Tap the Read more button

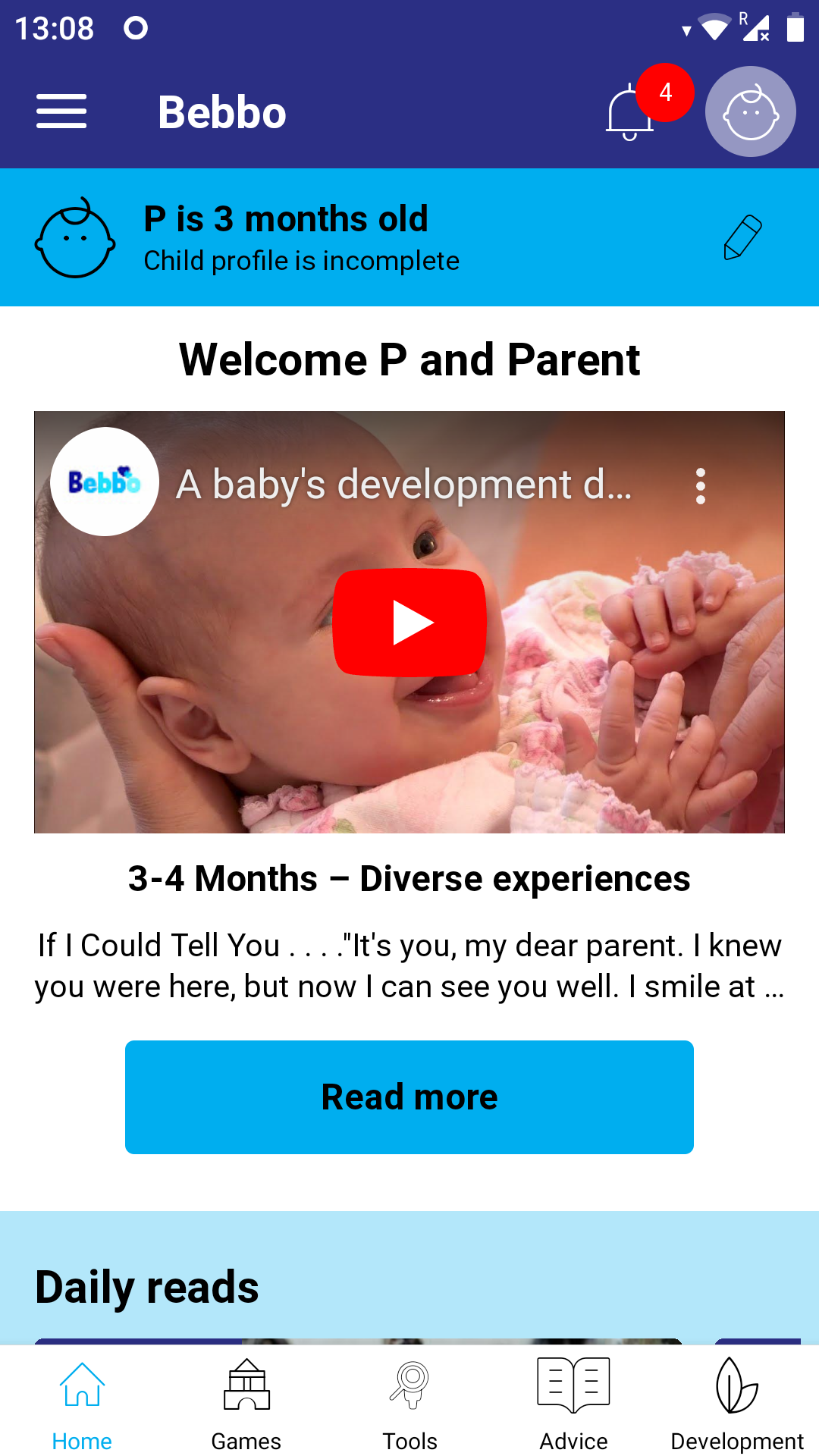[409, 1097]
